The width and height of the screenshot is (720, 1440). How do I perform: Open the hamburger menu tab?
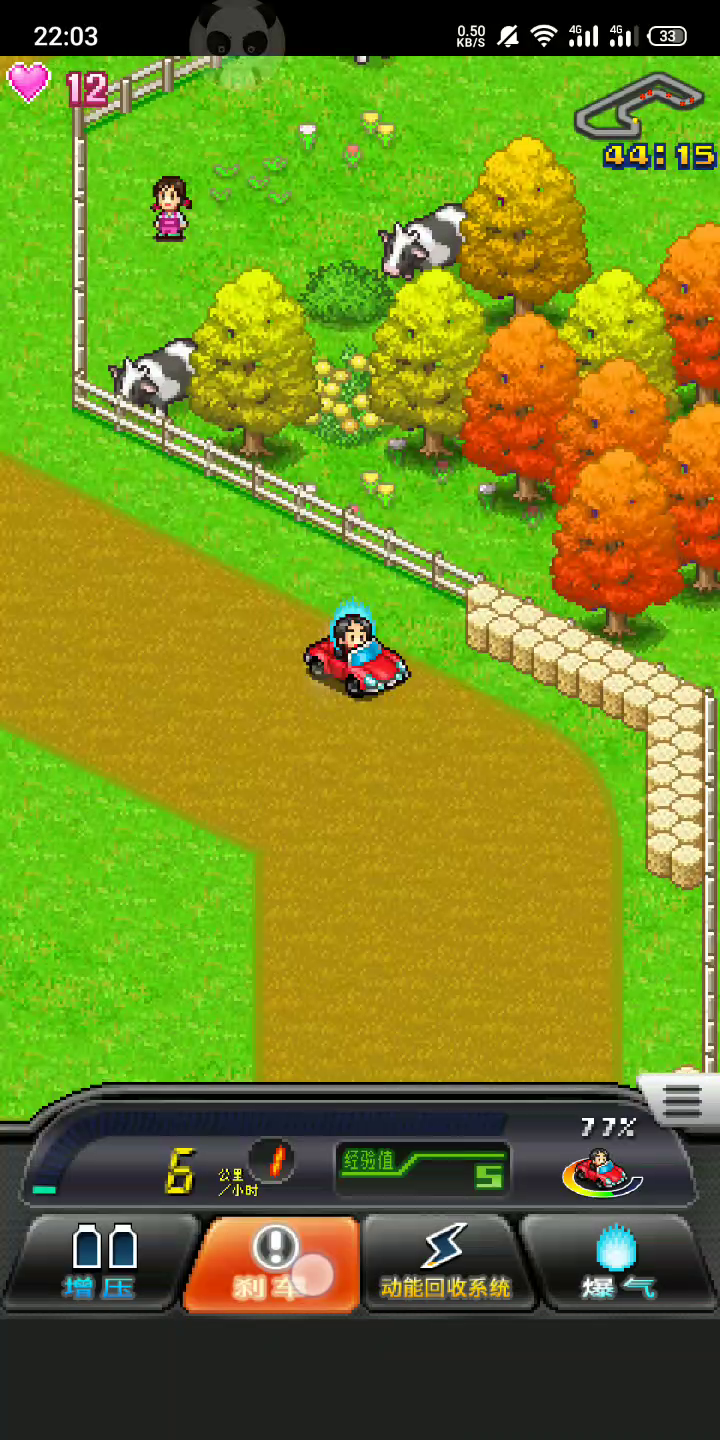click(x=682, y=1100)
